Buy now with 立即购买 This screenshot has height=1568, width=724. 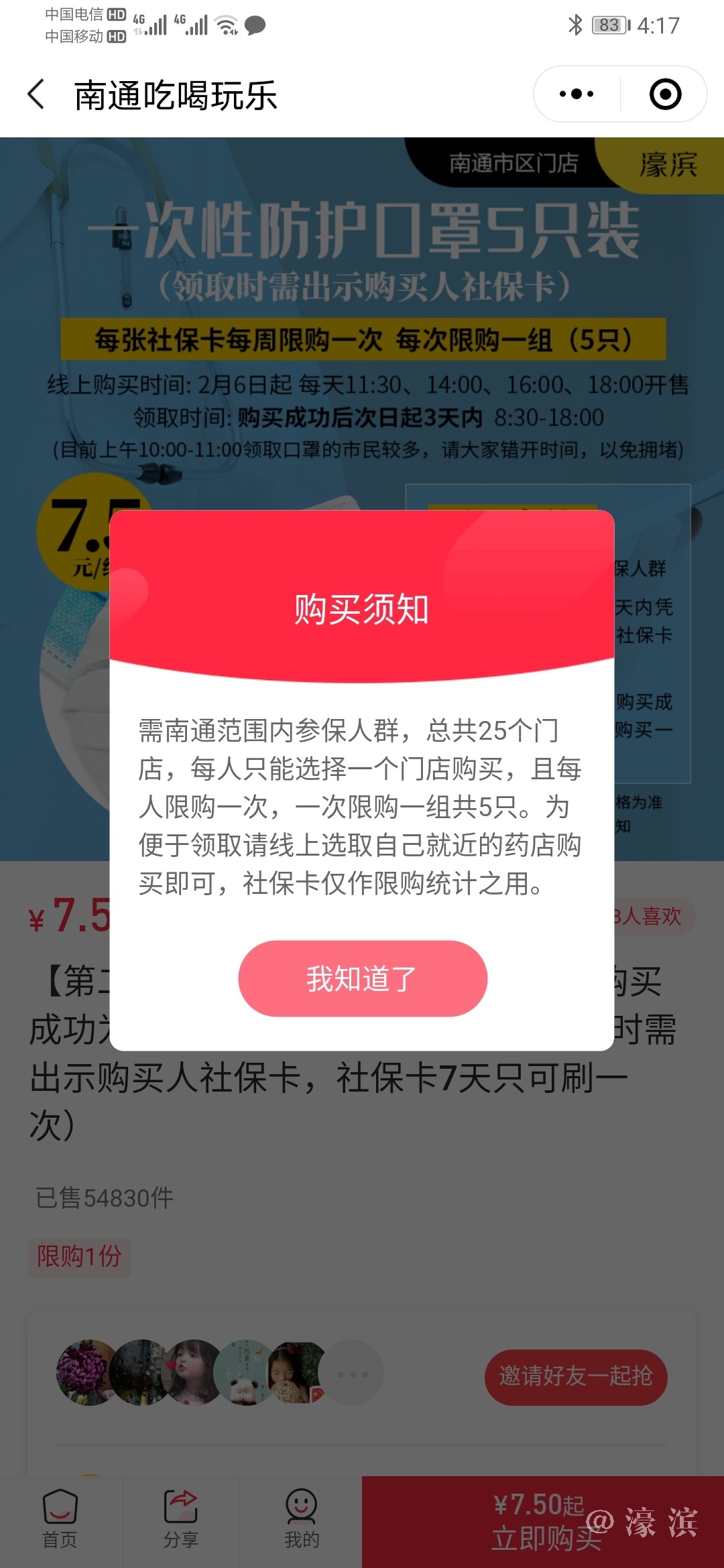542,1522
